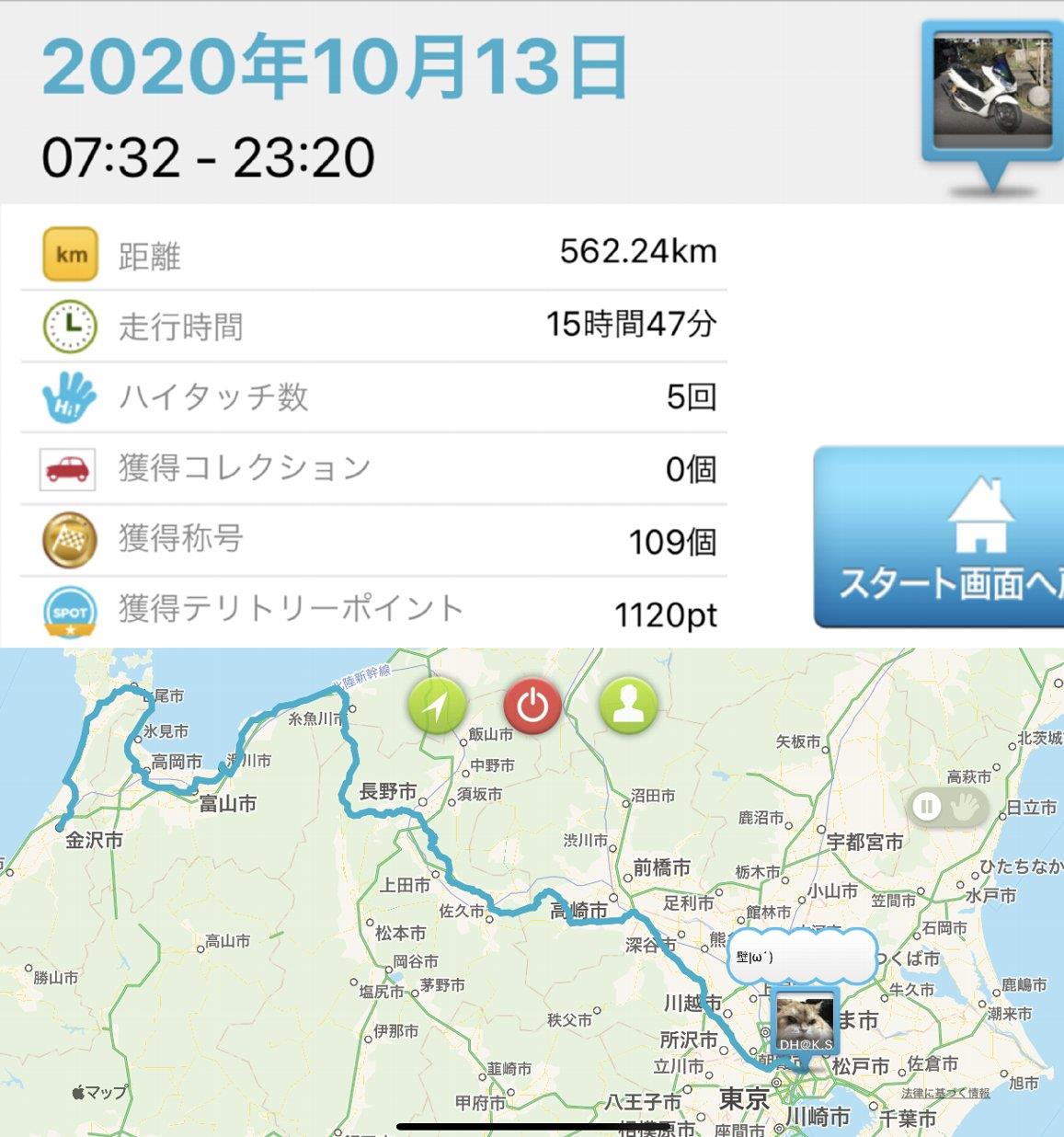
Task: Open the scooter photo pin
Action: click(991, 92)
